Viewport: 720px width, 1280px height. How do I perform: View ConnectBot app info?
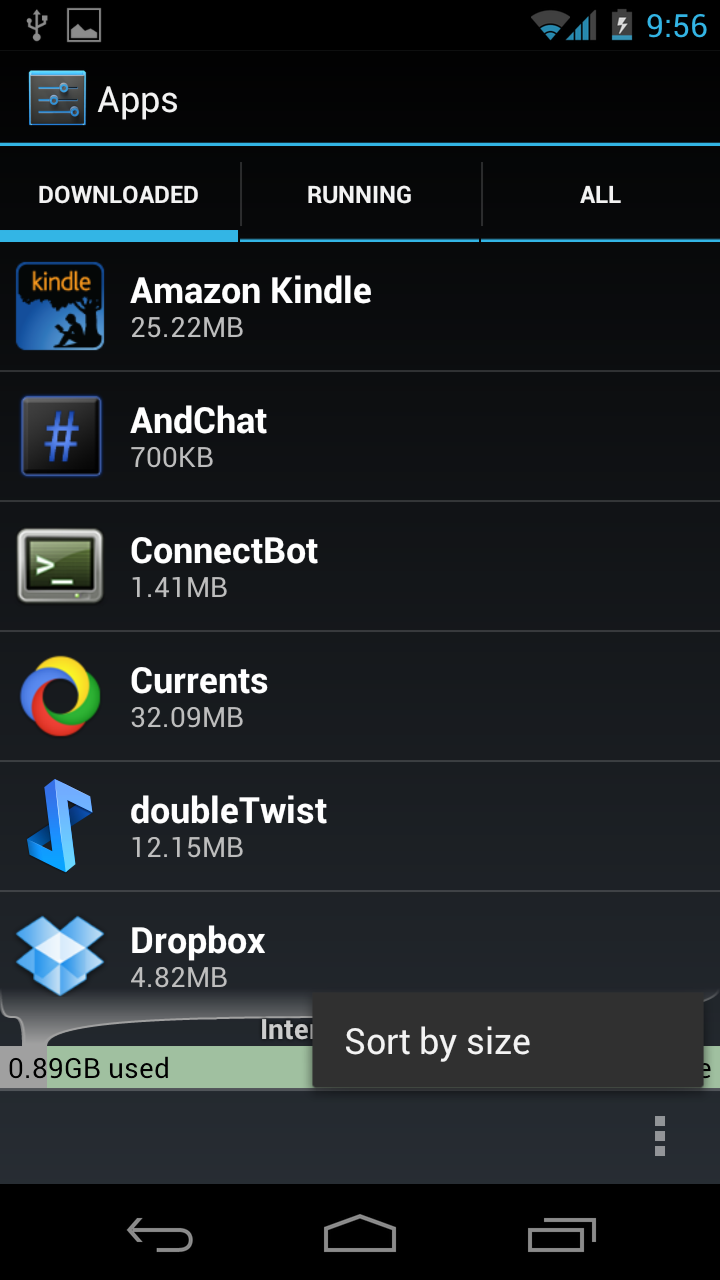360,567
